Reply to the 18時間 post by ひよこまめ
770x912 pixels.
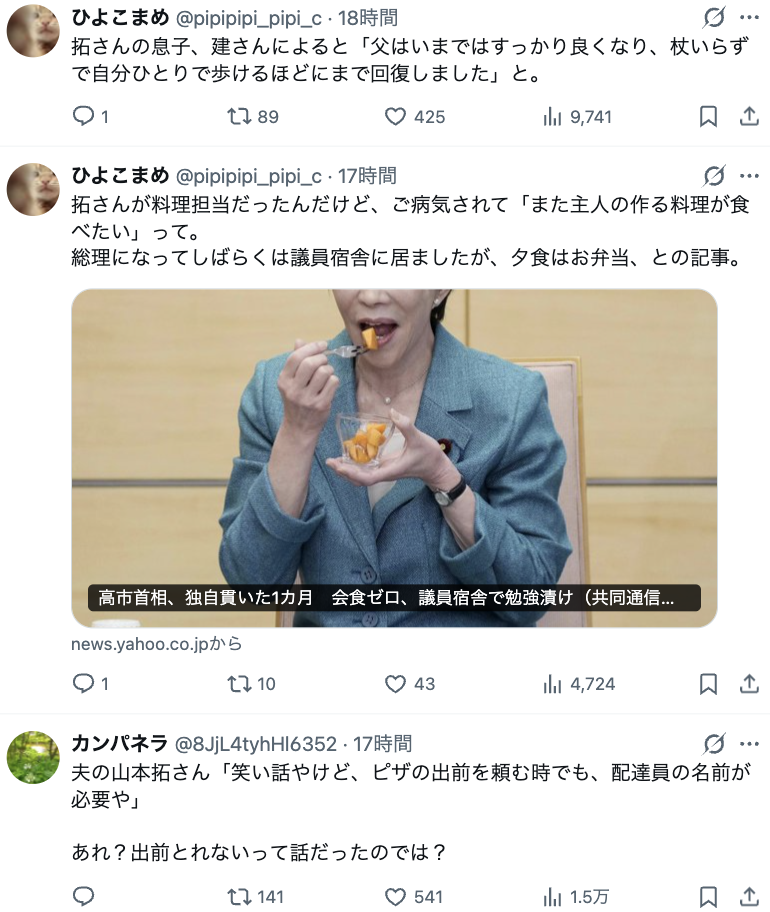click(84, 117)
